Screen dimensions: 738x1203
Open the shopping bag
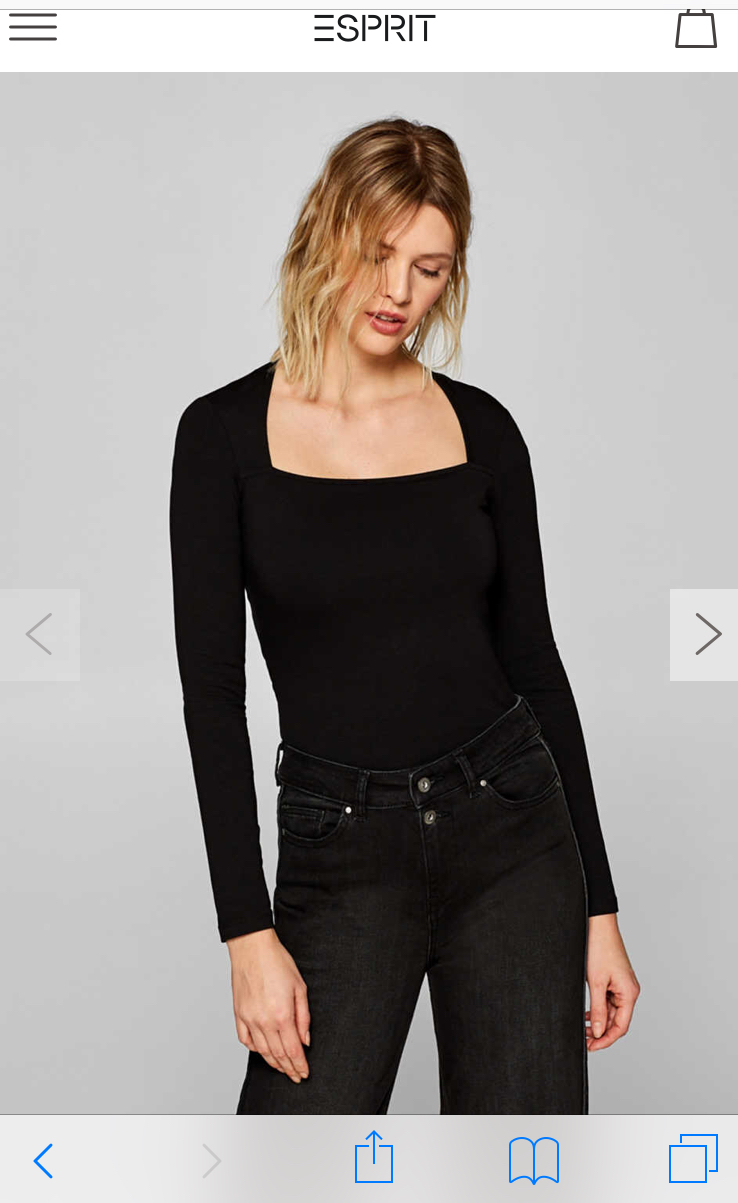click(696, 28)
